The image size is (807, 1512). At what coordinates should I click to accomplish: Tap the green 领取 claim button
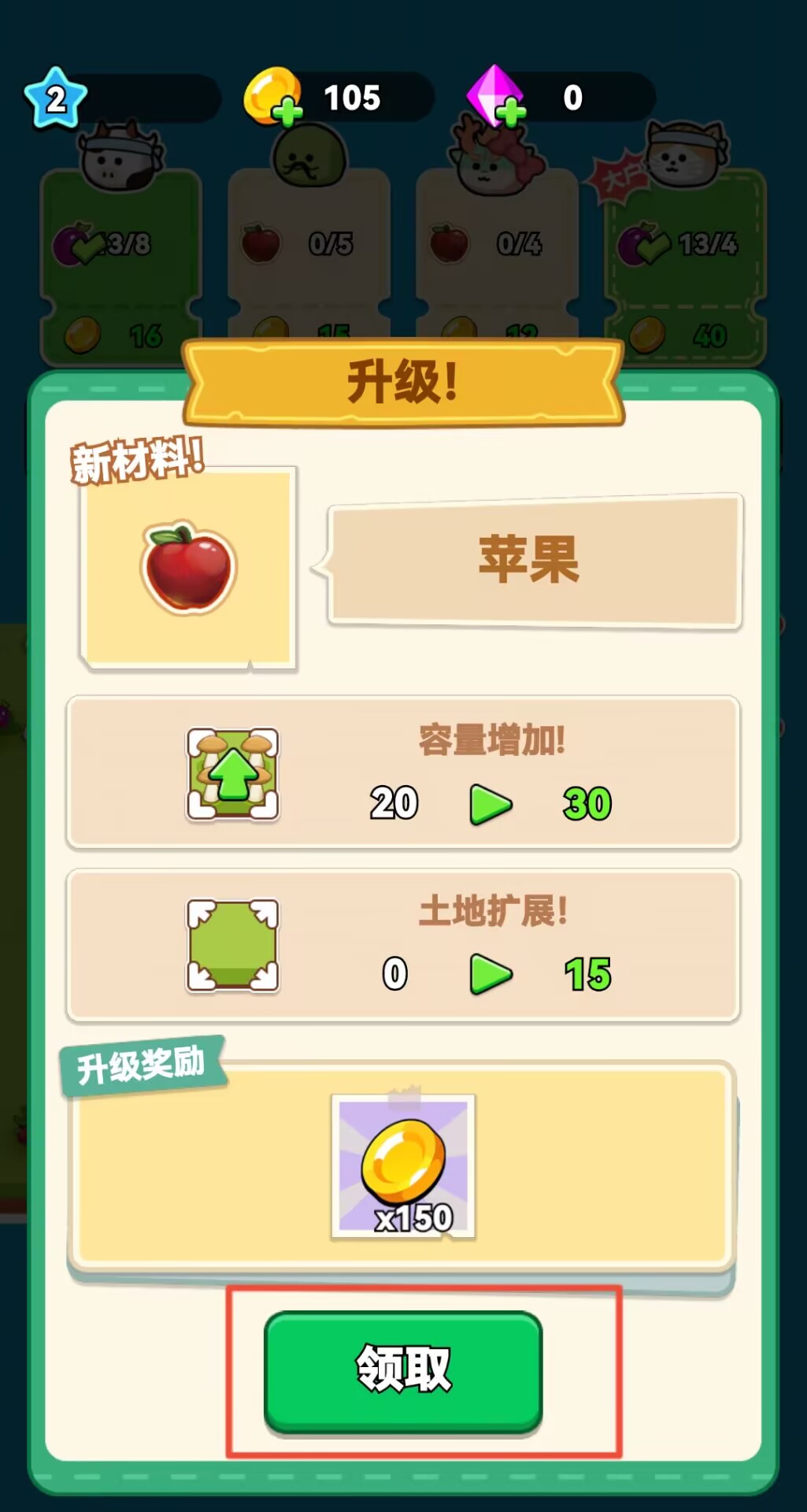point(403,1369)
